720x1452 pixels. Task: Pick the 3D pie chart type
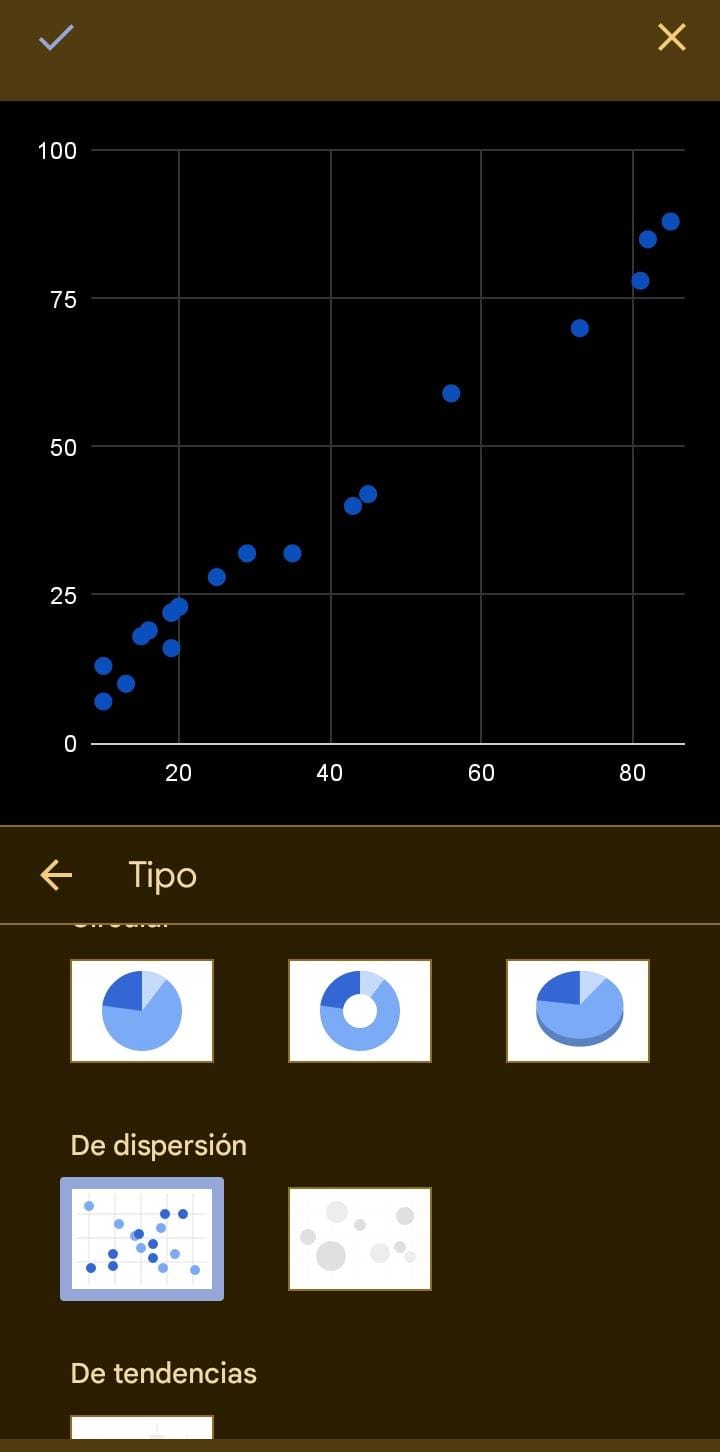click(578, 1011)
